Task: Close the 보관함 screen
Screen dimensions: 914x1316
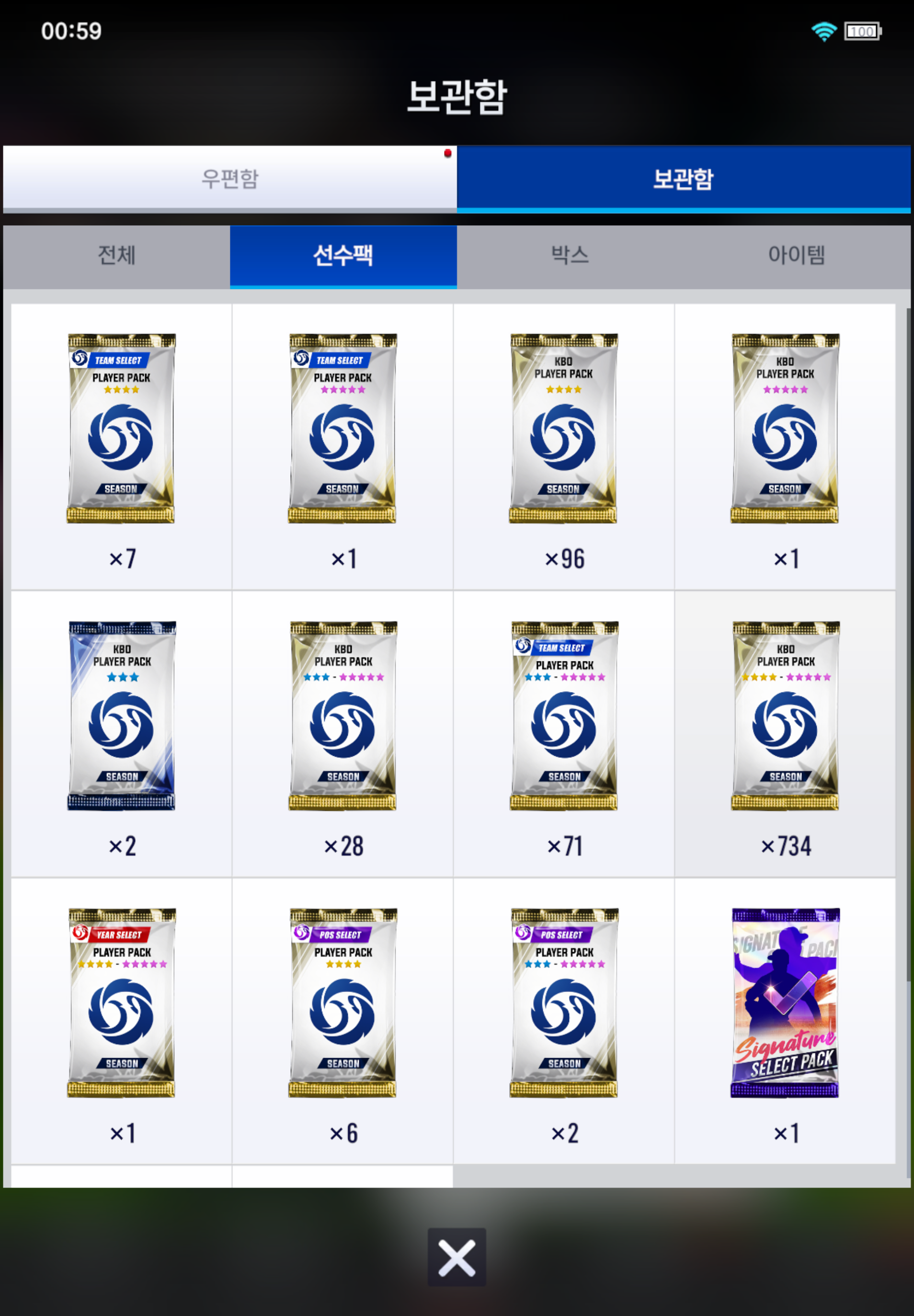Action: point(457,1258)
